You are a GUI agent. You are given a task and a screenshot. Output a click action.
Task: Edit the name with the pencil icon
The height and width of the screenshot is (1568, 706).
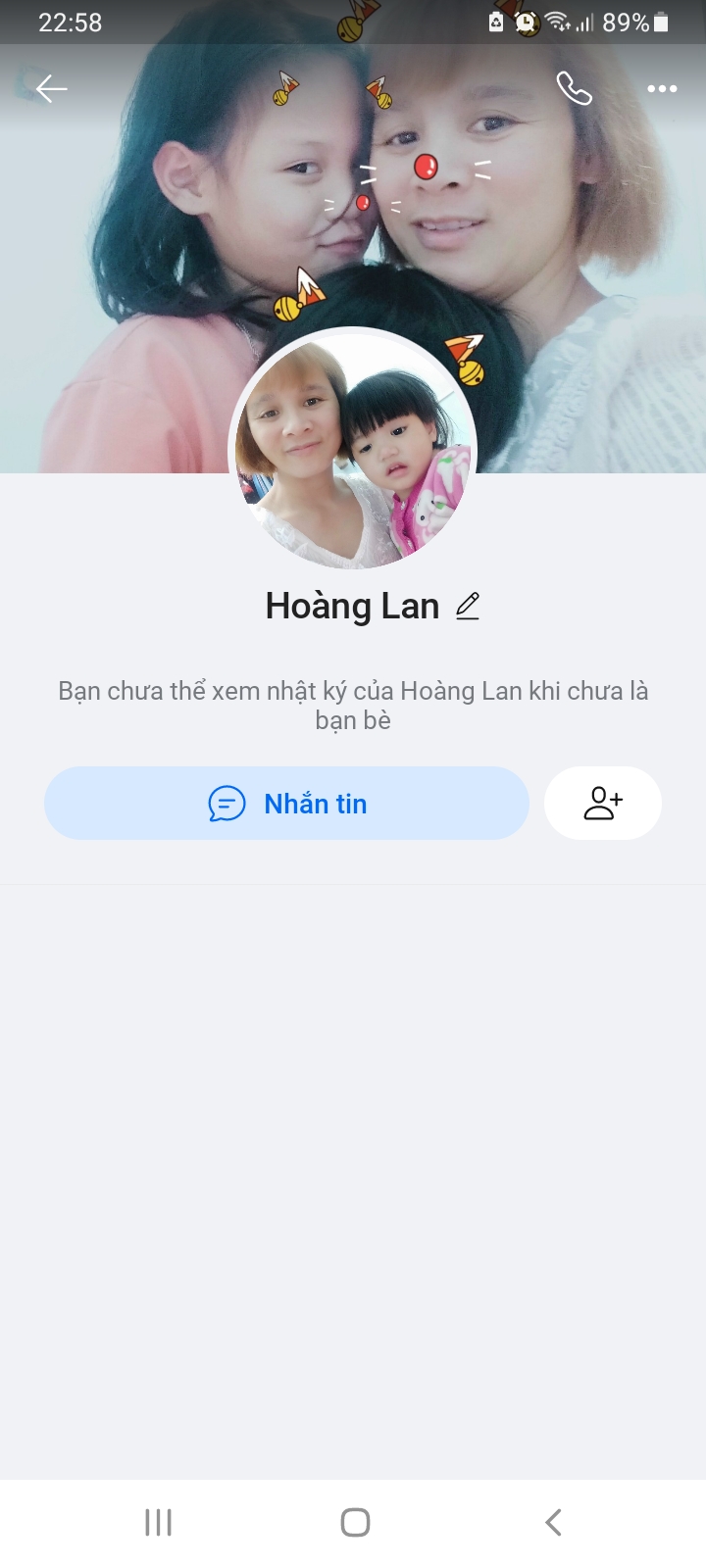coord(468,607)
